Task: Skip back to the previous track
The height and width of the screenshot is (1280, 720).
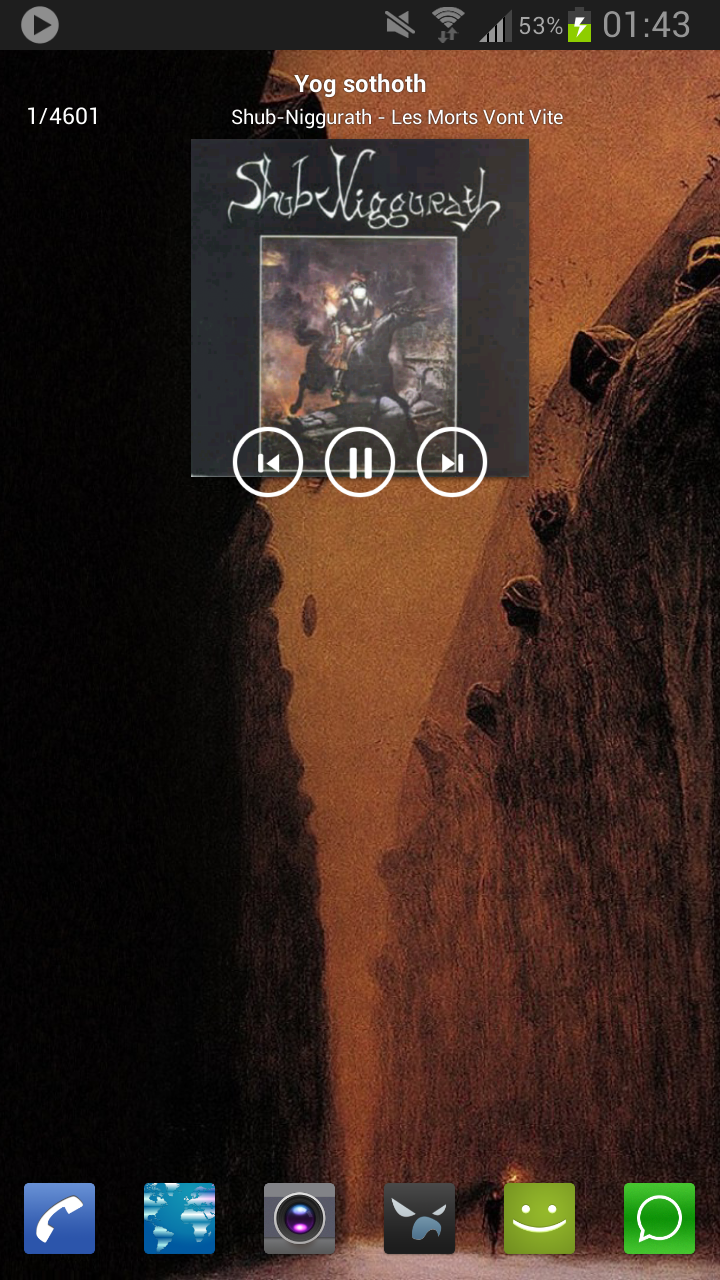Action: pos(268,462)
